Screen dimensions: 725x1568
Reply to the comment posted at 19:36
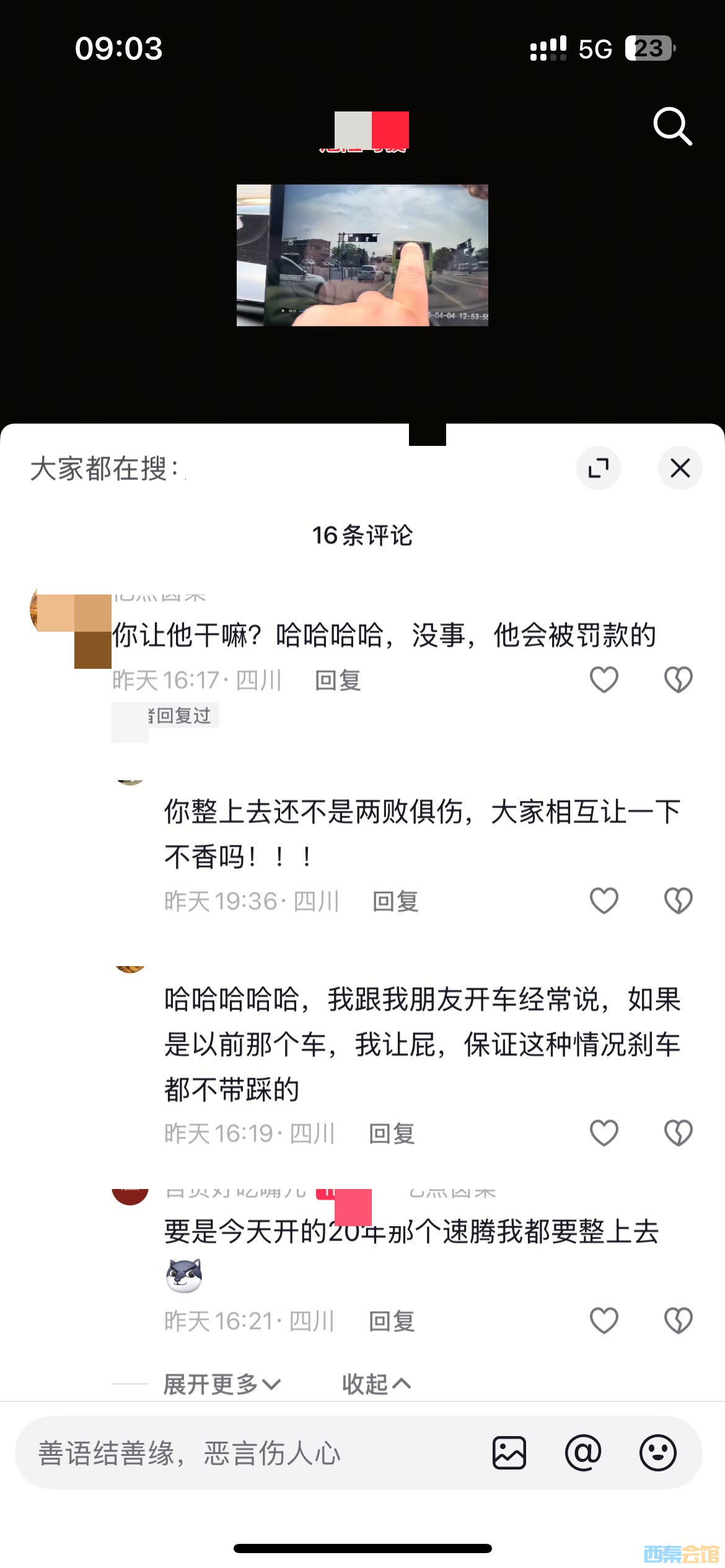coord(395,902)
